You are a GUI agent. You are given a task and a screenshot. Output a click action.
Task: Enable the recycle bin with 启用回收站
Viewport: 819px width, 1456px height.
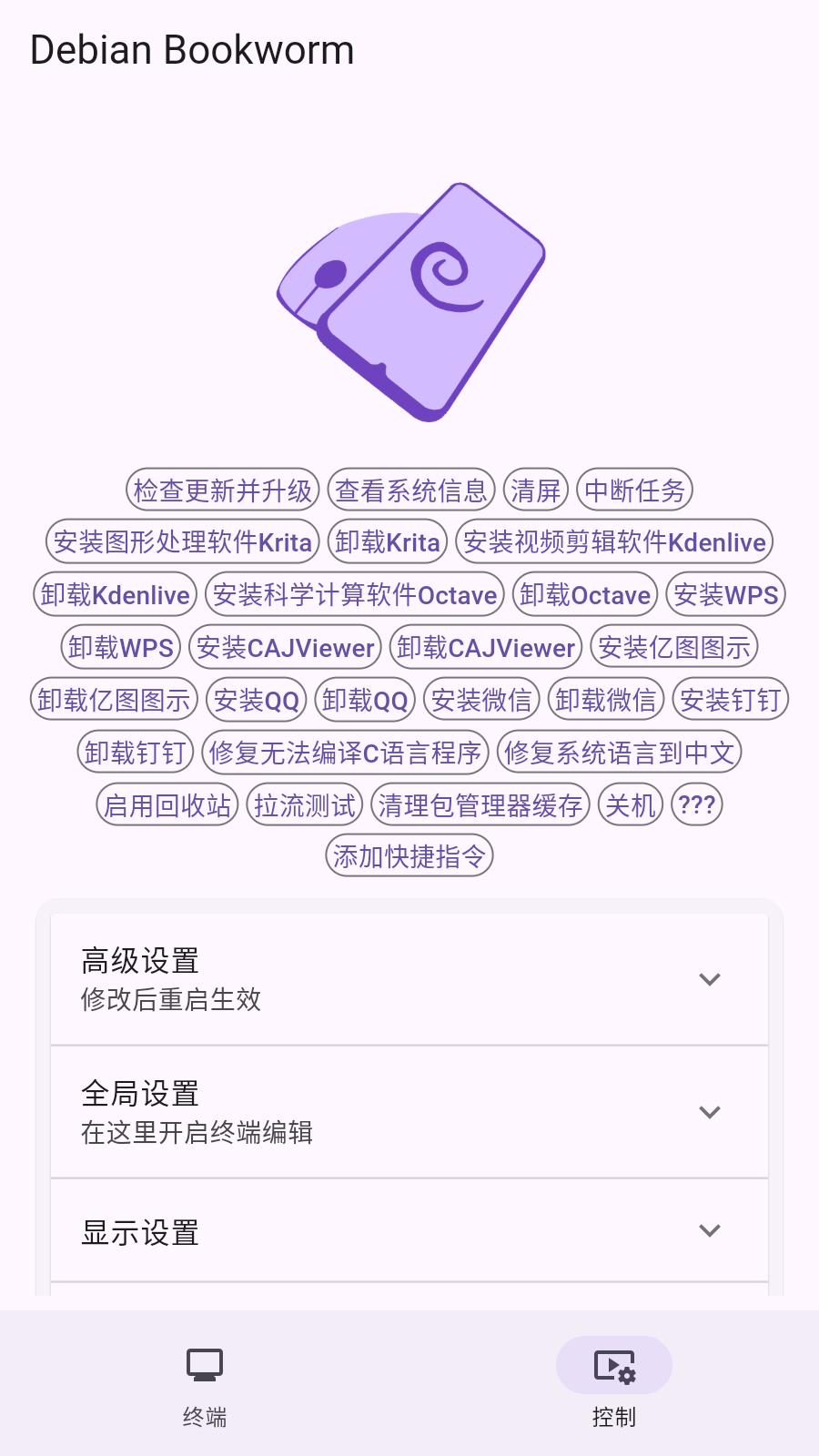point(167,806)
